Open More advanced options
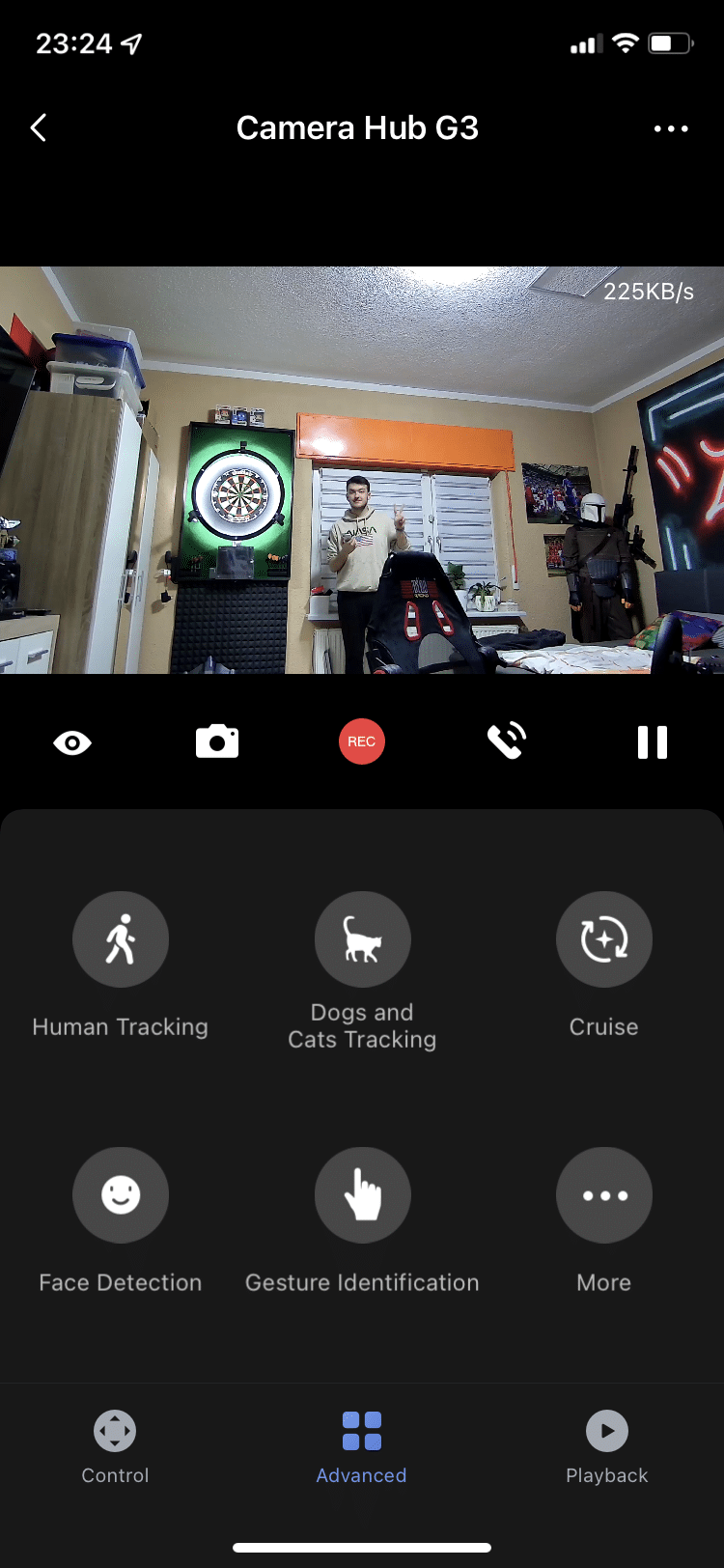 [604, 1195]
